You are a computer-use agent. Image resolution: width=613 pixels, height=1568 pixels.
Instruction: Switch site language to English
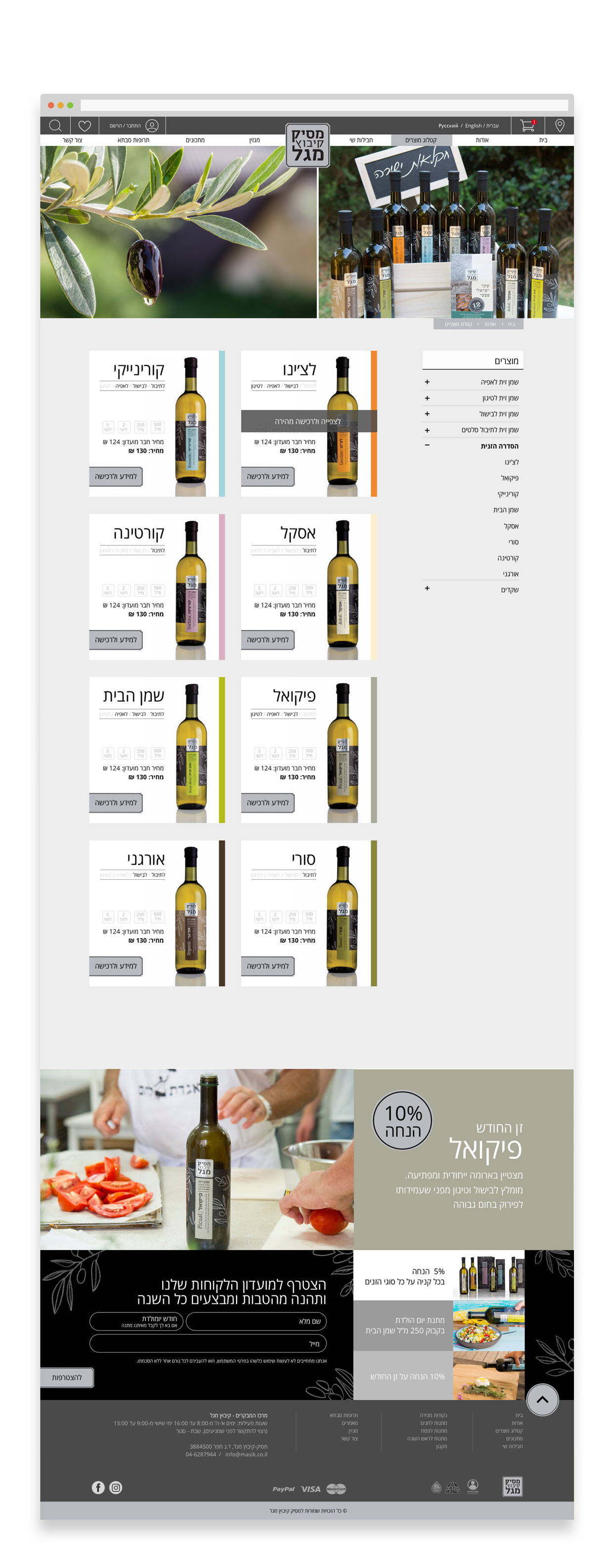[x=473, y=126]
